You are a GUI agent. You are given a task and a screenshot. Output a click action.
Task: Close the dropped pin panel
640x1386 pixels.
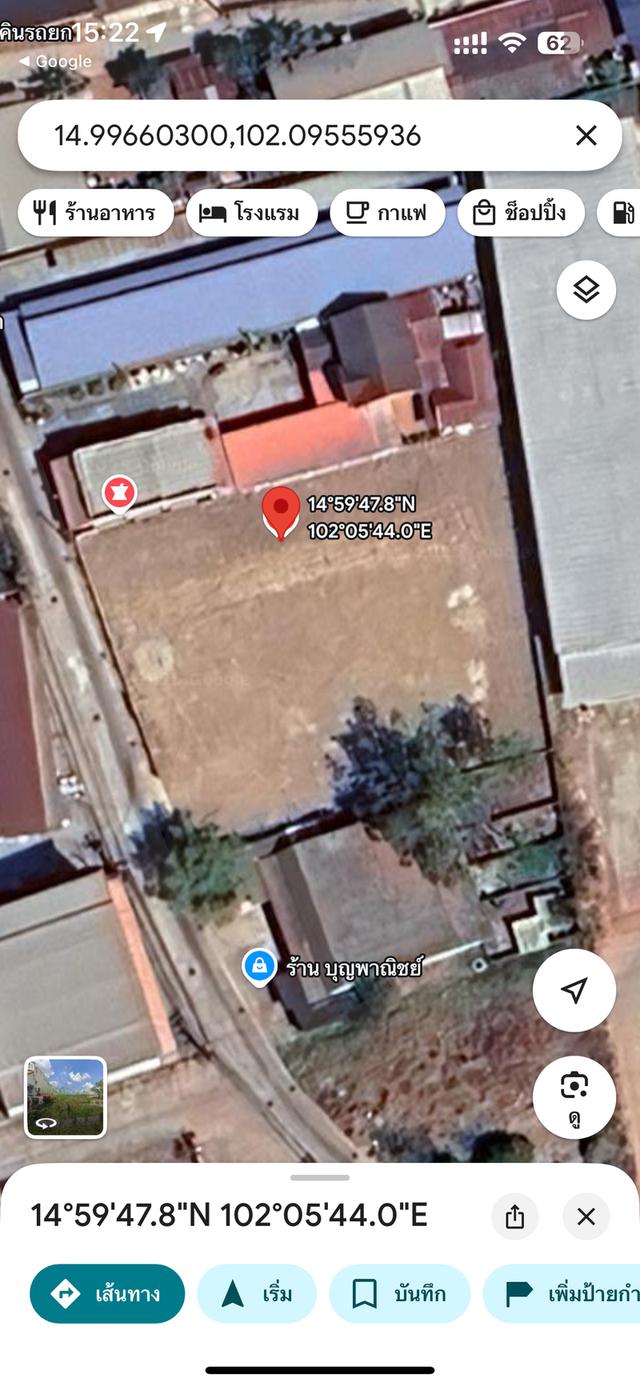(586, 1216)
